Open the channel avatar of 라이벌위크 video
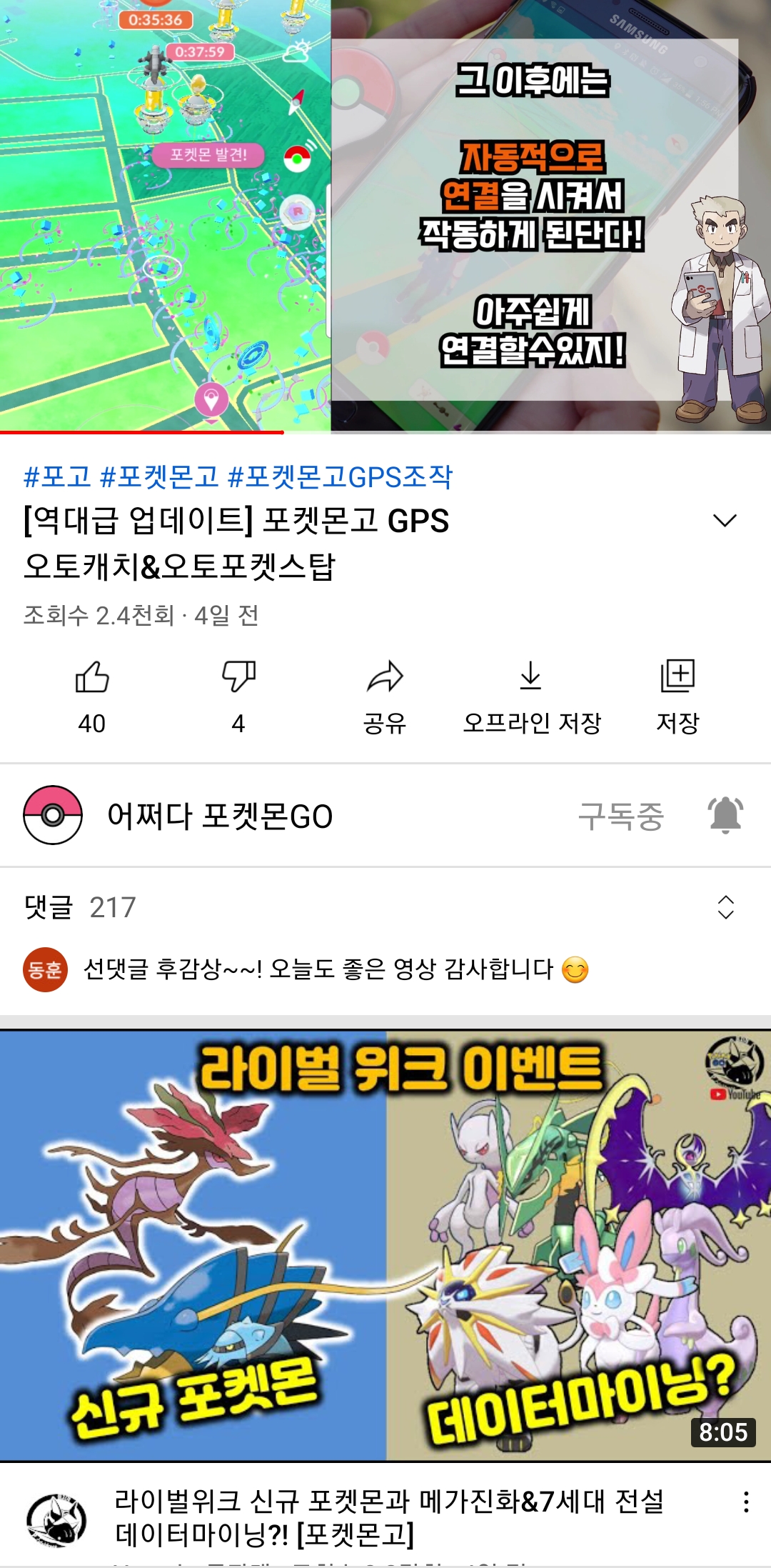 tap(56, 1519)
